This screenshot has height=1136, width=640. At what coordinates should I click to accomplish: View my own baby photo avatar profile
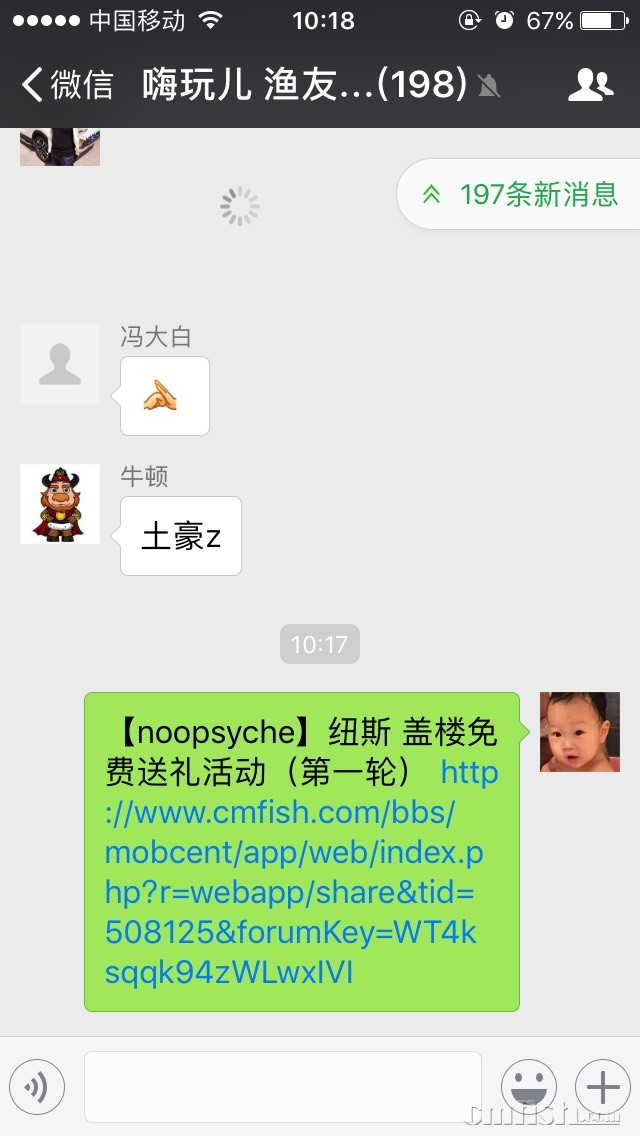coord(580,732)
